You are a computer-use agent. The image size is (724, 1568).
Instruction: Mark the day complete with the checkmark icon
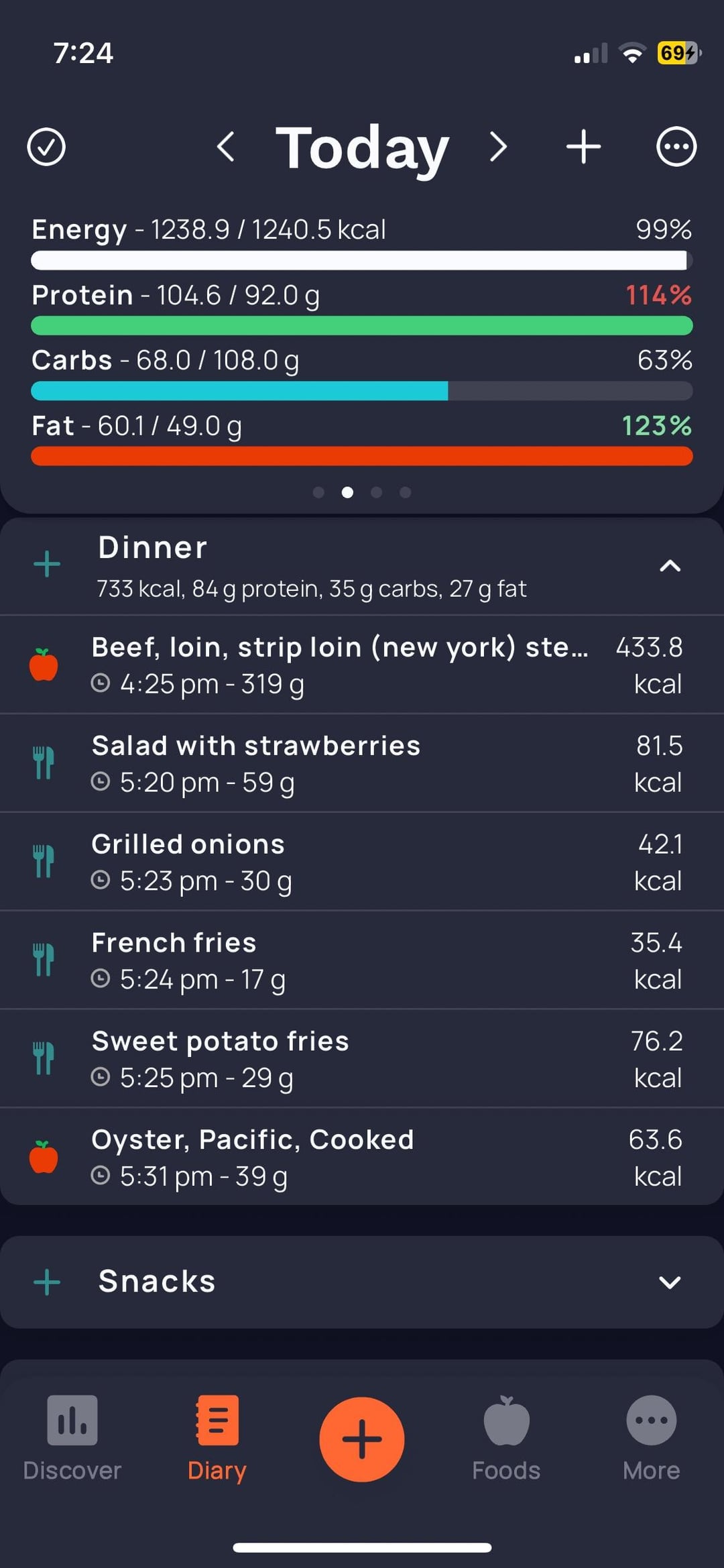(46, 147)
